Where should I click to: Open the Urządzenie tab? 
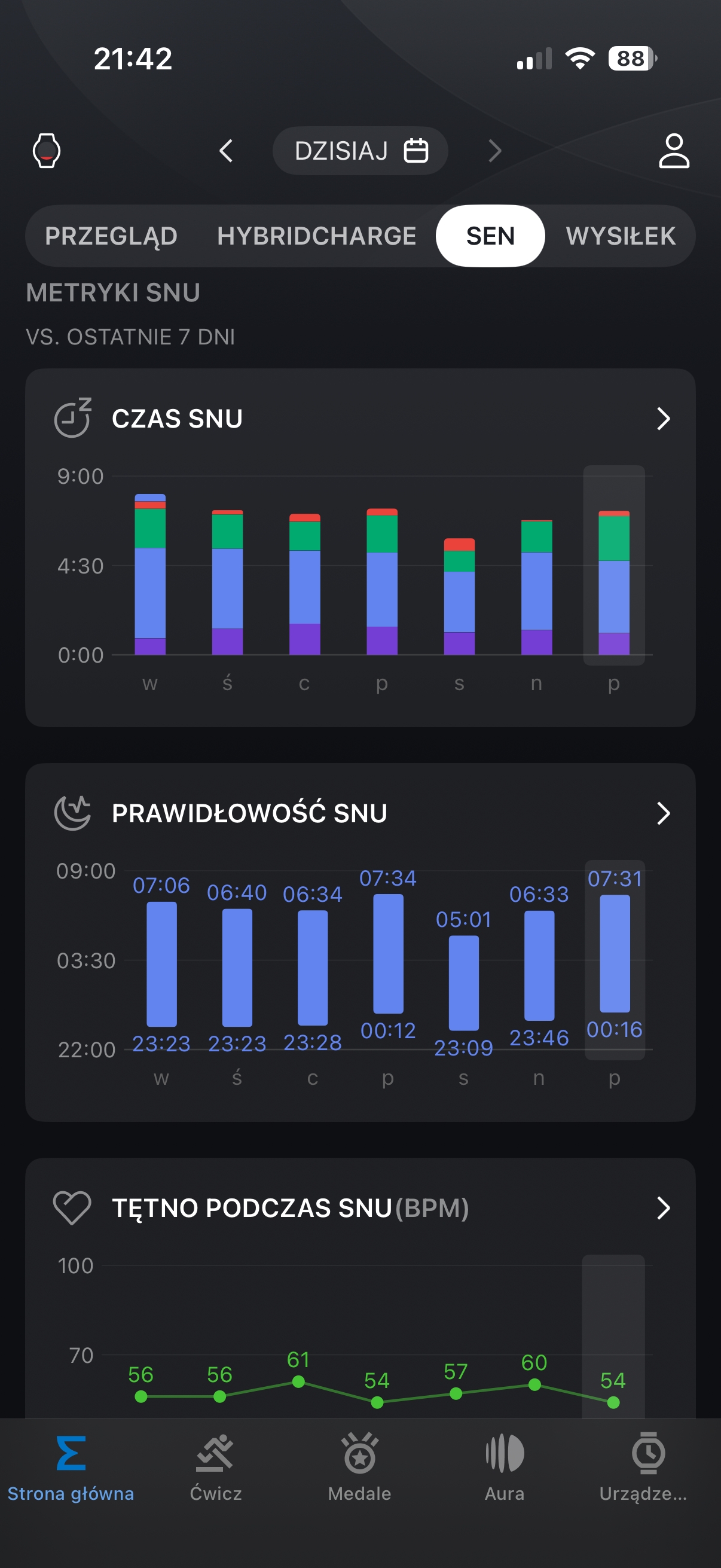tap(643, 1468)
